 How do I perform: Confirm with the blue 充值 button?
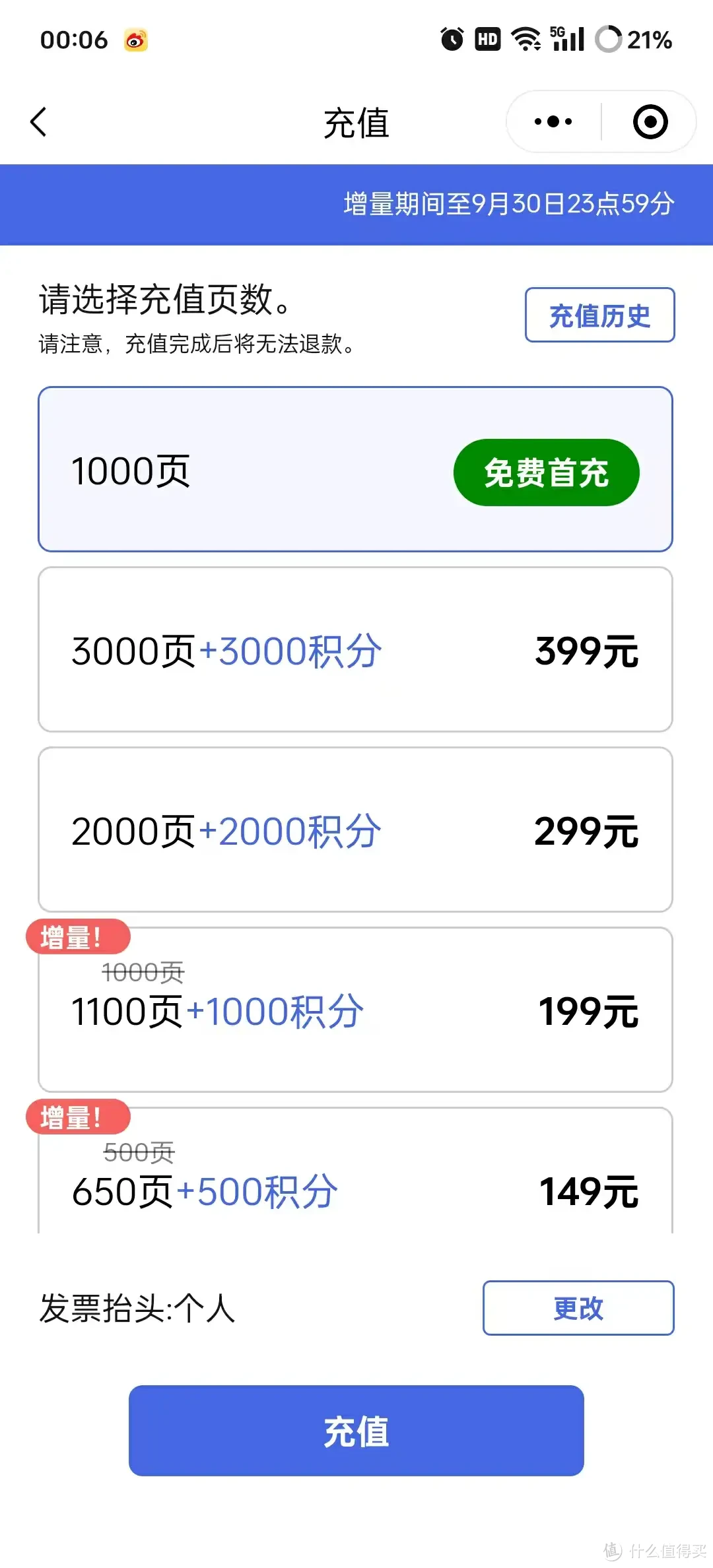[x=356, y=1431]
